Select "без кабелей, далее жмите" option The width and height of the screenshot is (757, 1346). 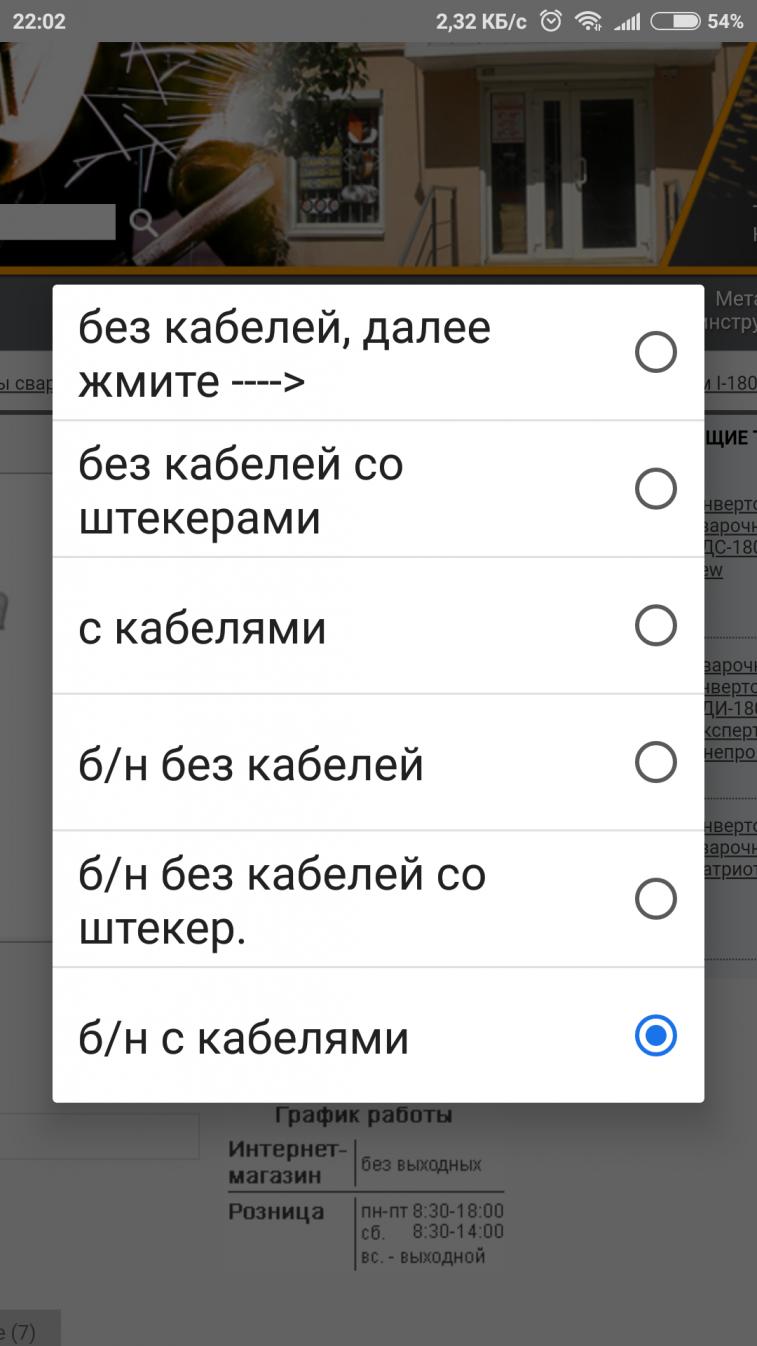click(x=378, y=353)
